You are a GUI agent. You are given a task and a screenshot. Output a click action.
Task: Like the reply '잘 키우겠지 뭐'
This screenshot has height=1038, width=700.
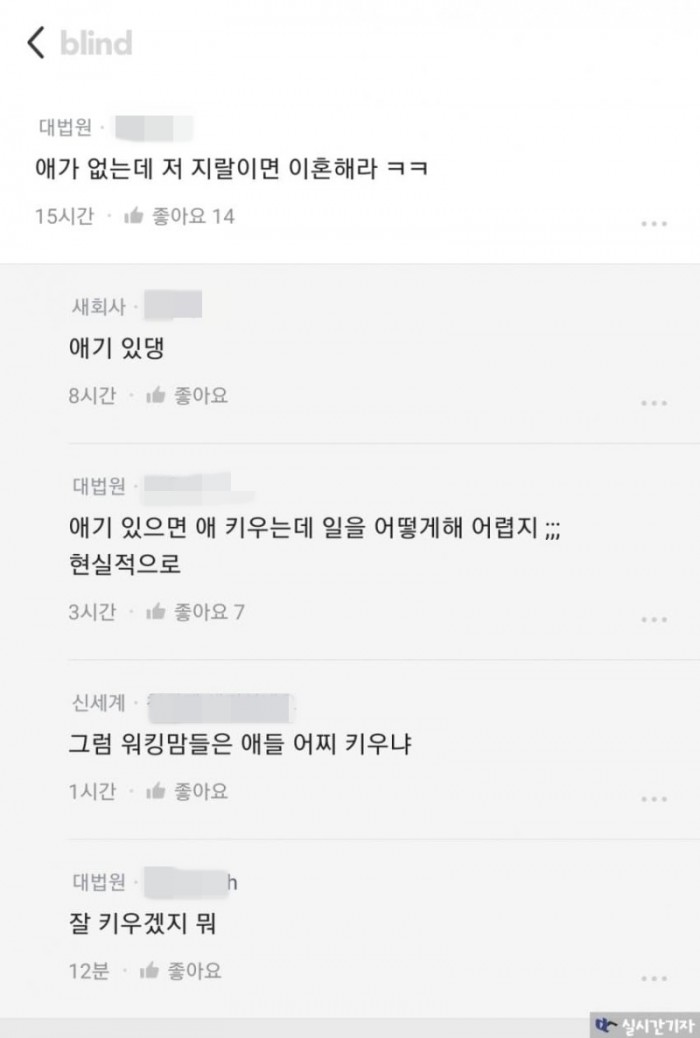150,971
